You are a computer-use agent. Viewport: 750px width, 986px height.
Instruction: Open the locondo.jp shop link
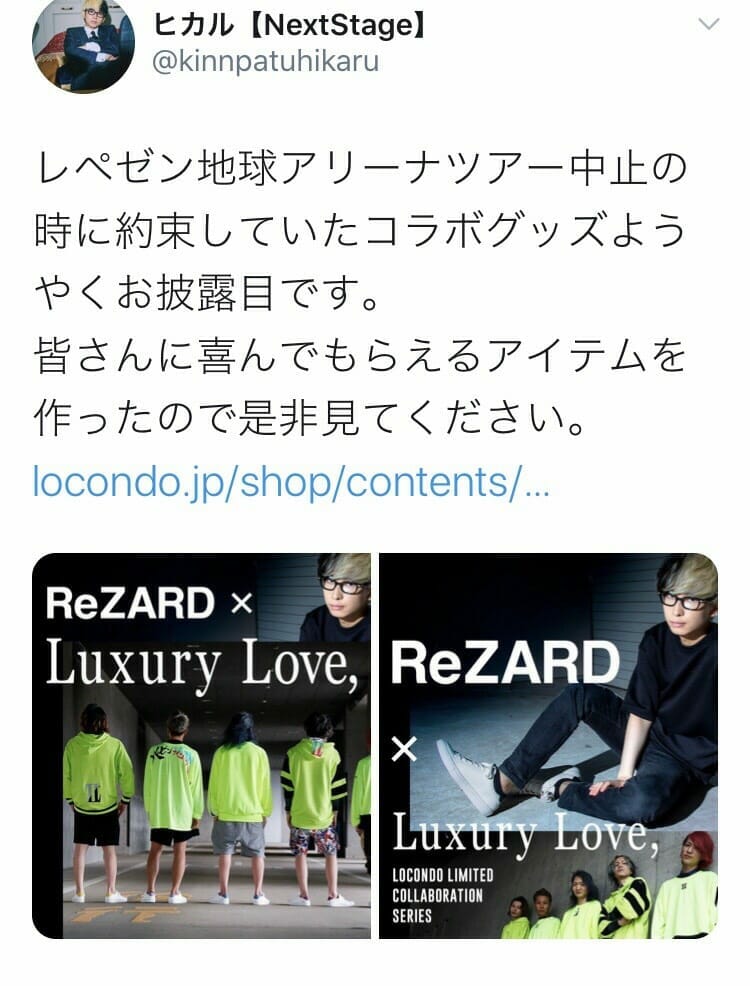[291, 482]
